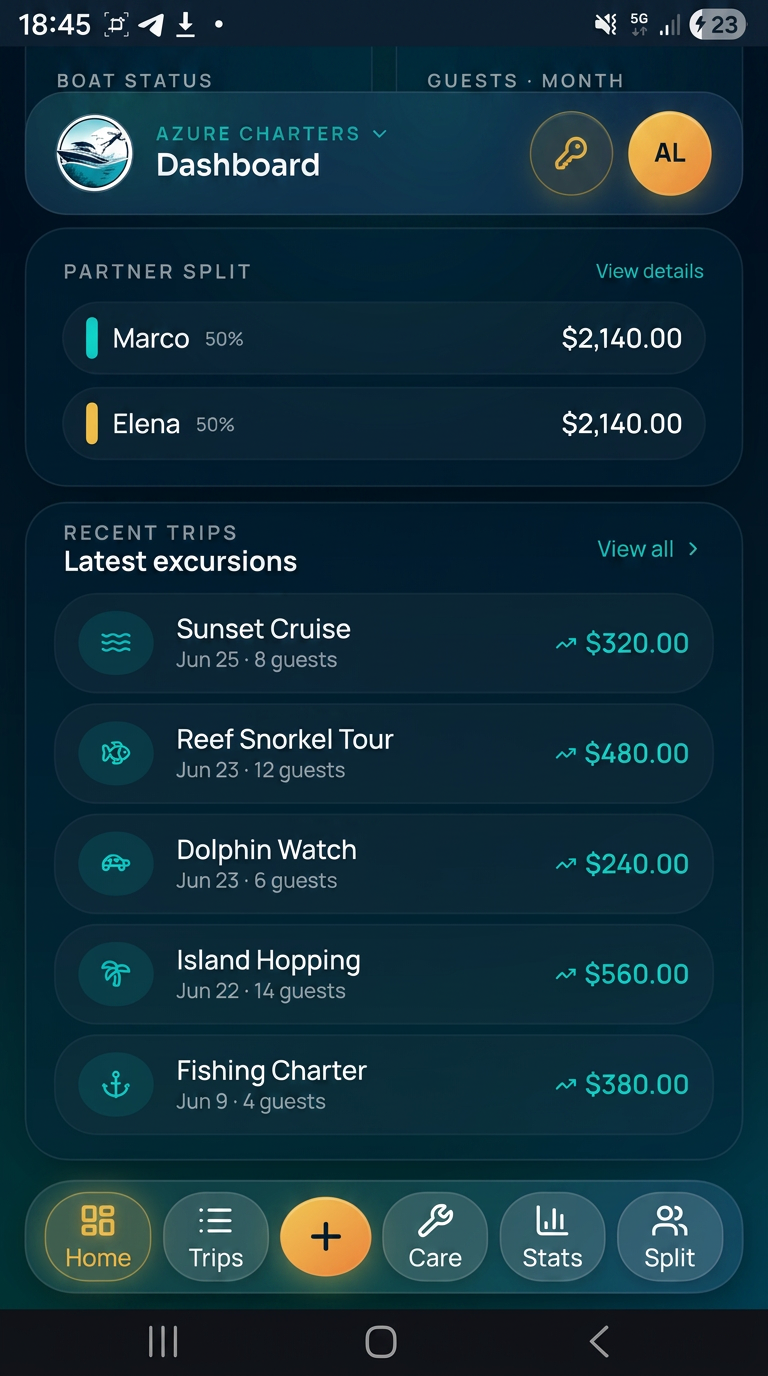
Task: Tap View details for partner split
Action: click(649, 271)
